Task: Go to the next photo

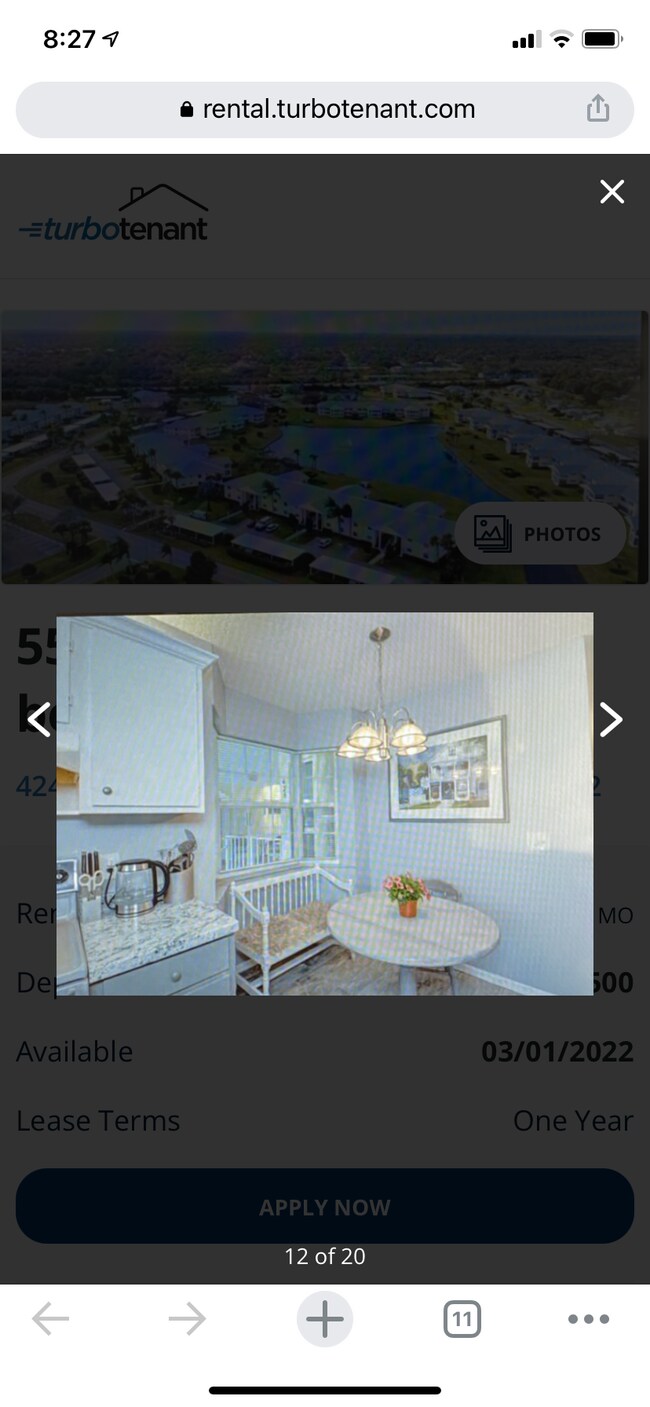Action: pos(610,720)
